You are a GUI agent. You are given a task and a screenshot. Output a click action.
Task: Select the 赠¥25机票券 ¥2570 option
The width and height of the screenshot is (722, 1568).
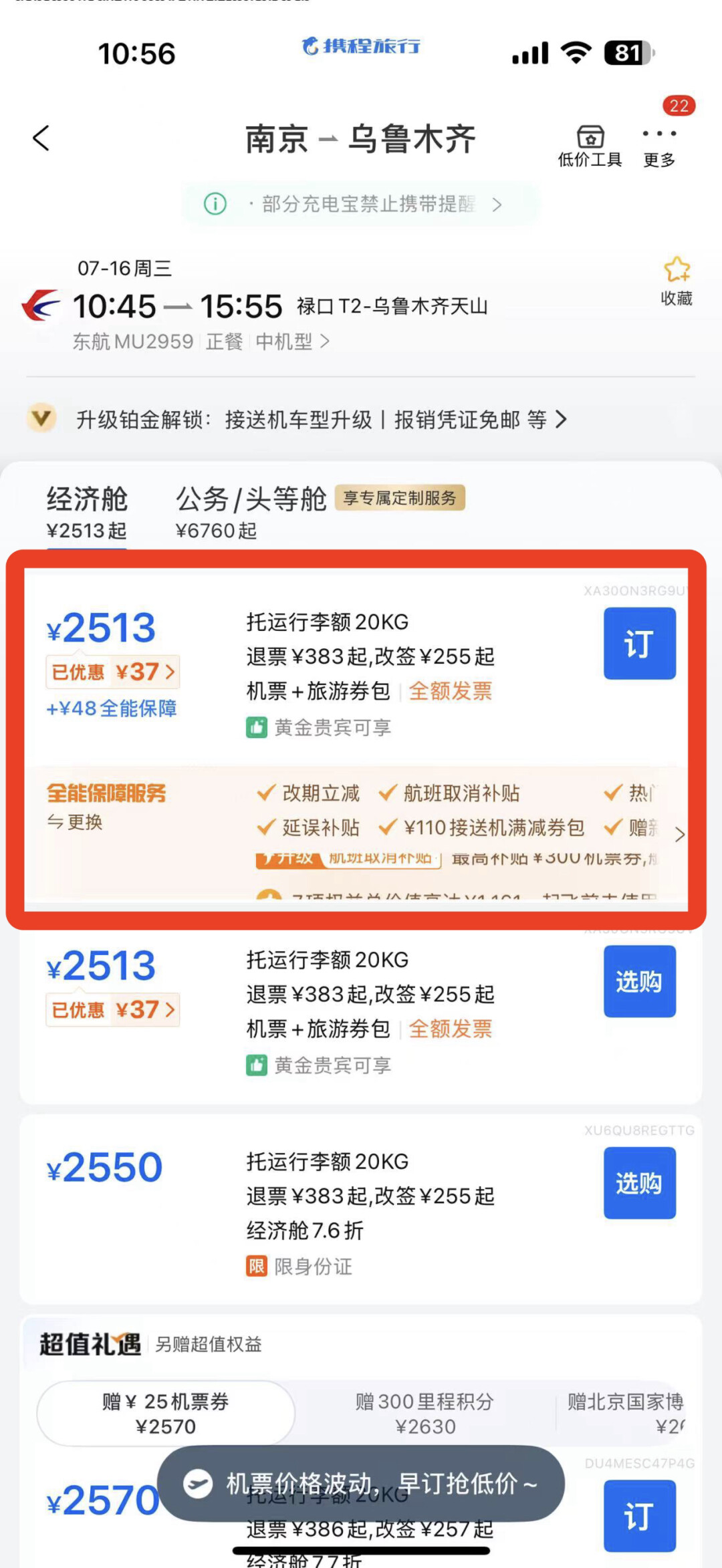(166, 1413)
